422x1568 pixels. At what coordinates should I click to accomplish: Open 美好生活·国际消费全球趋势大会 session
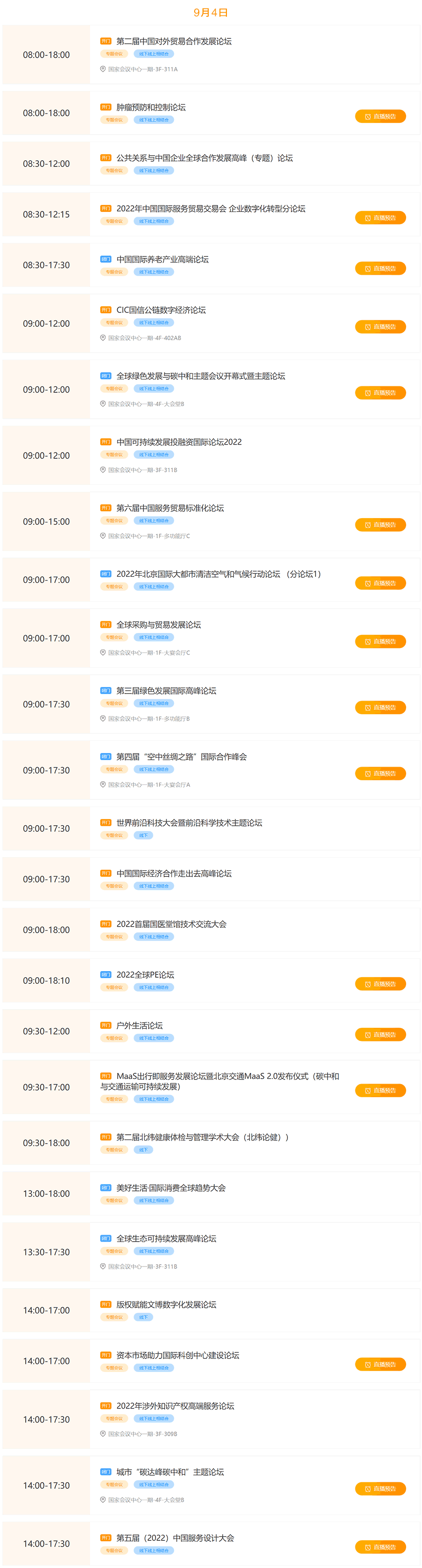click(171, 1188)
